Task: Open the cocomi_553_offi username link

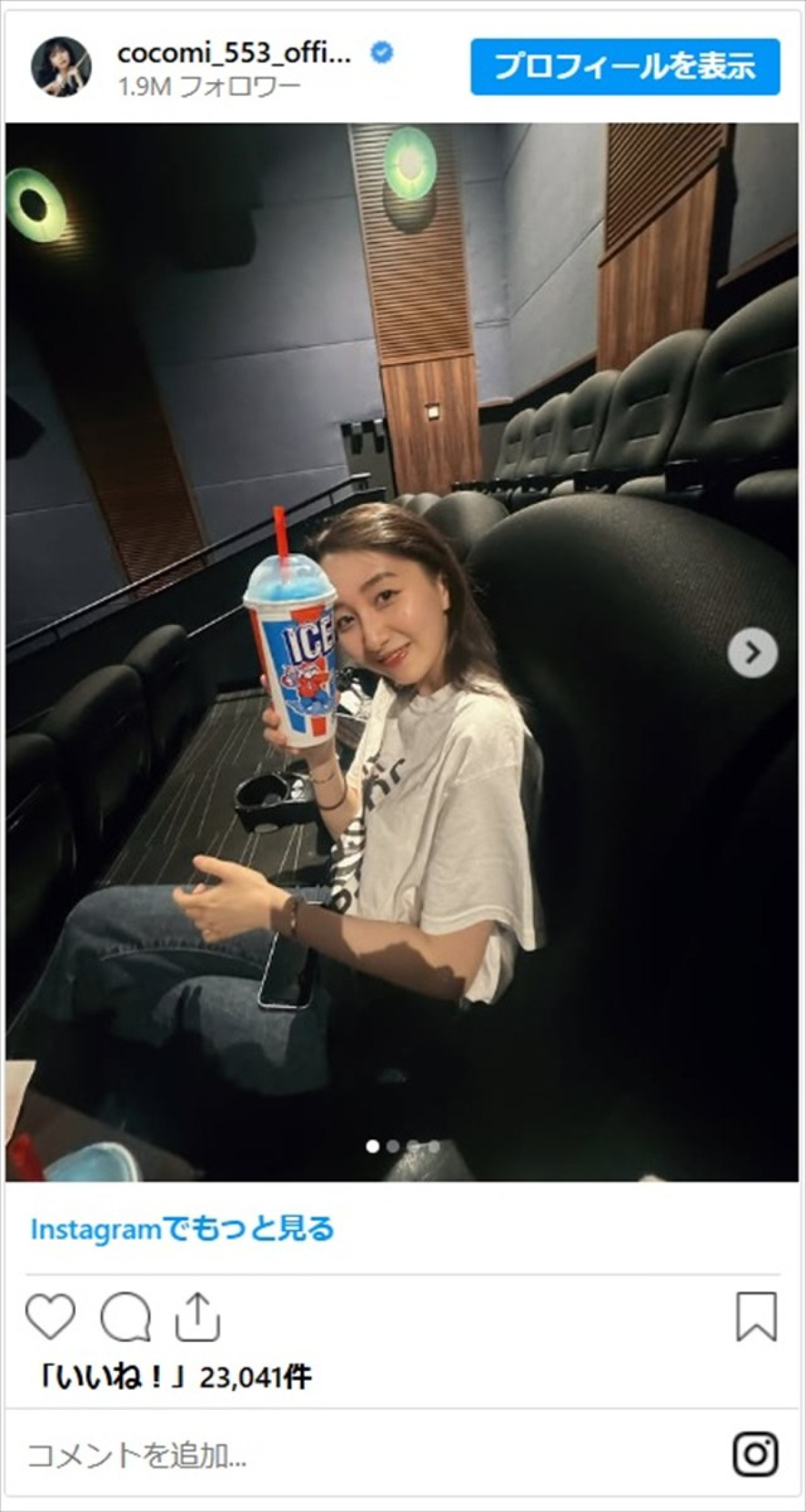Action: pyautogui.click(x=234, y=54)
